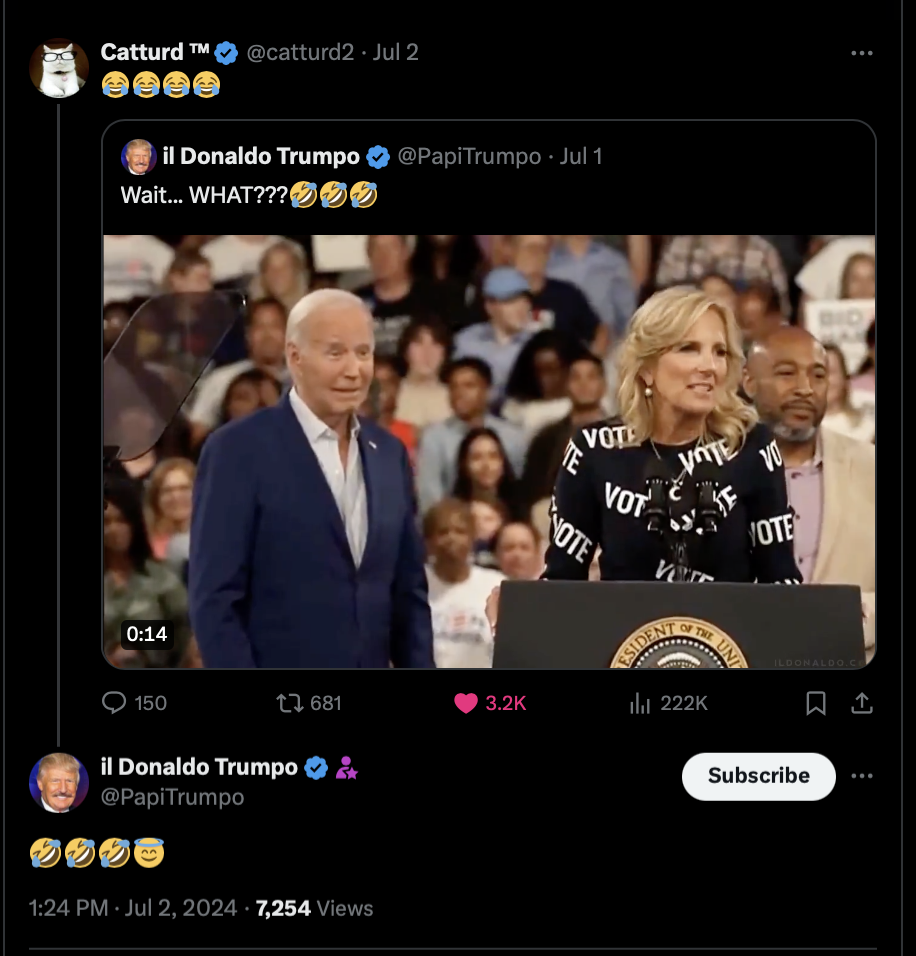Share Catturd's post

(x=861, y=704)
